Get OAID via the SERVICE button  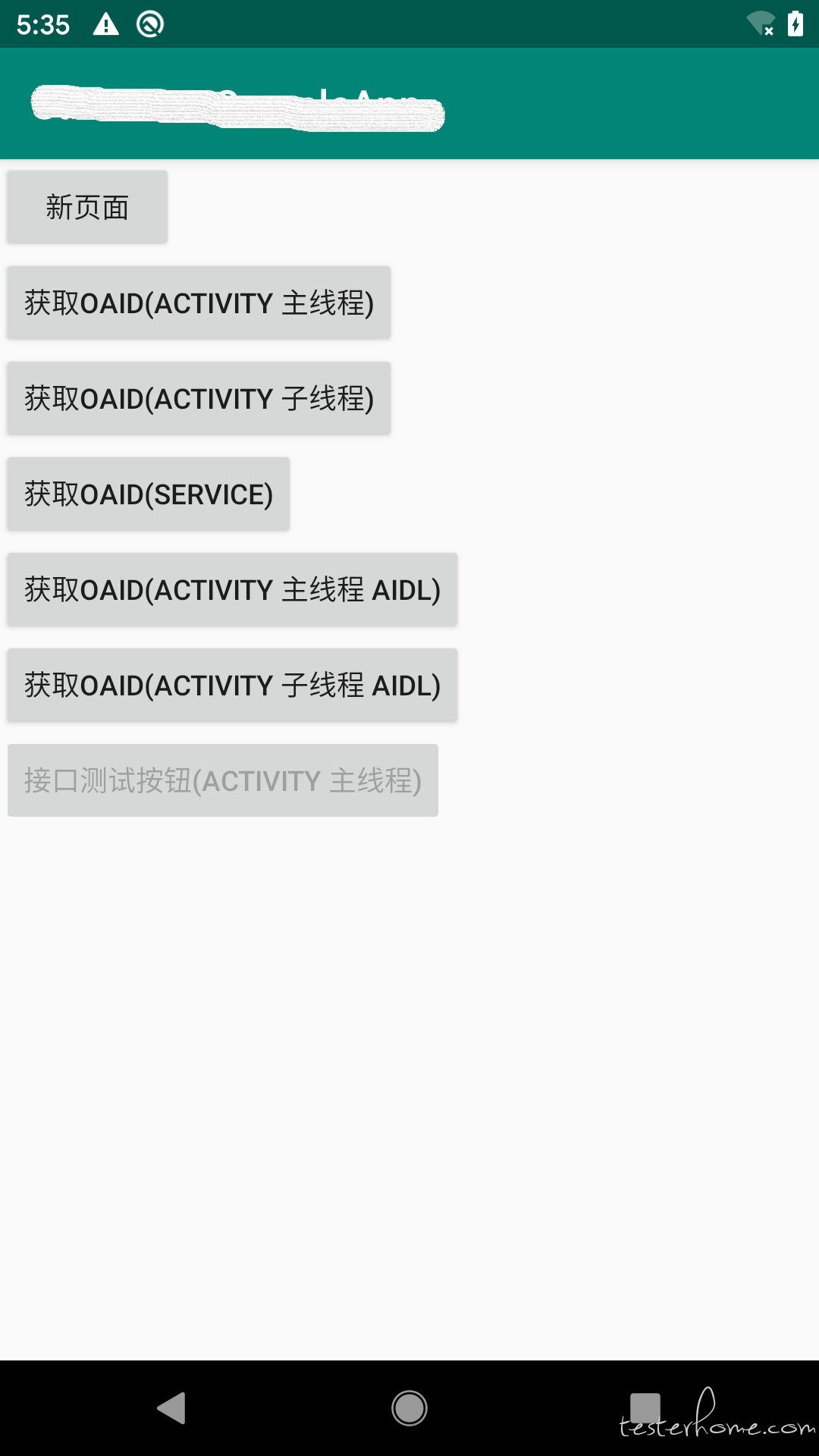(x=149, y=494)
